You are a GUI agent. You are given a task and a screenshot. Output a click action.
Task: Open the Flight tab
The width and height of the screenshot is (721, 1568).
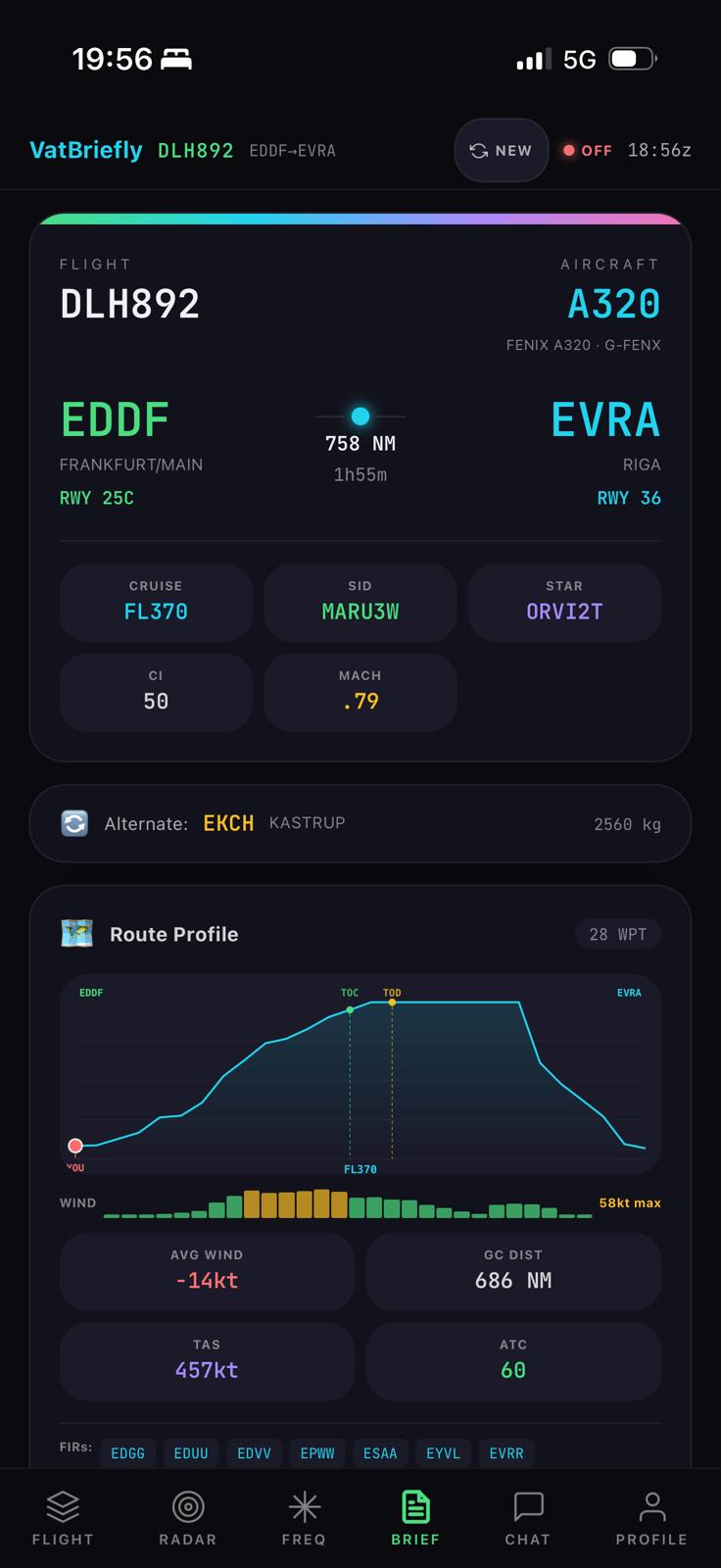[63, 1518]
